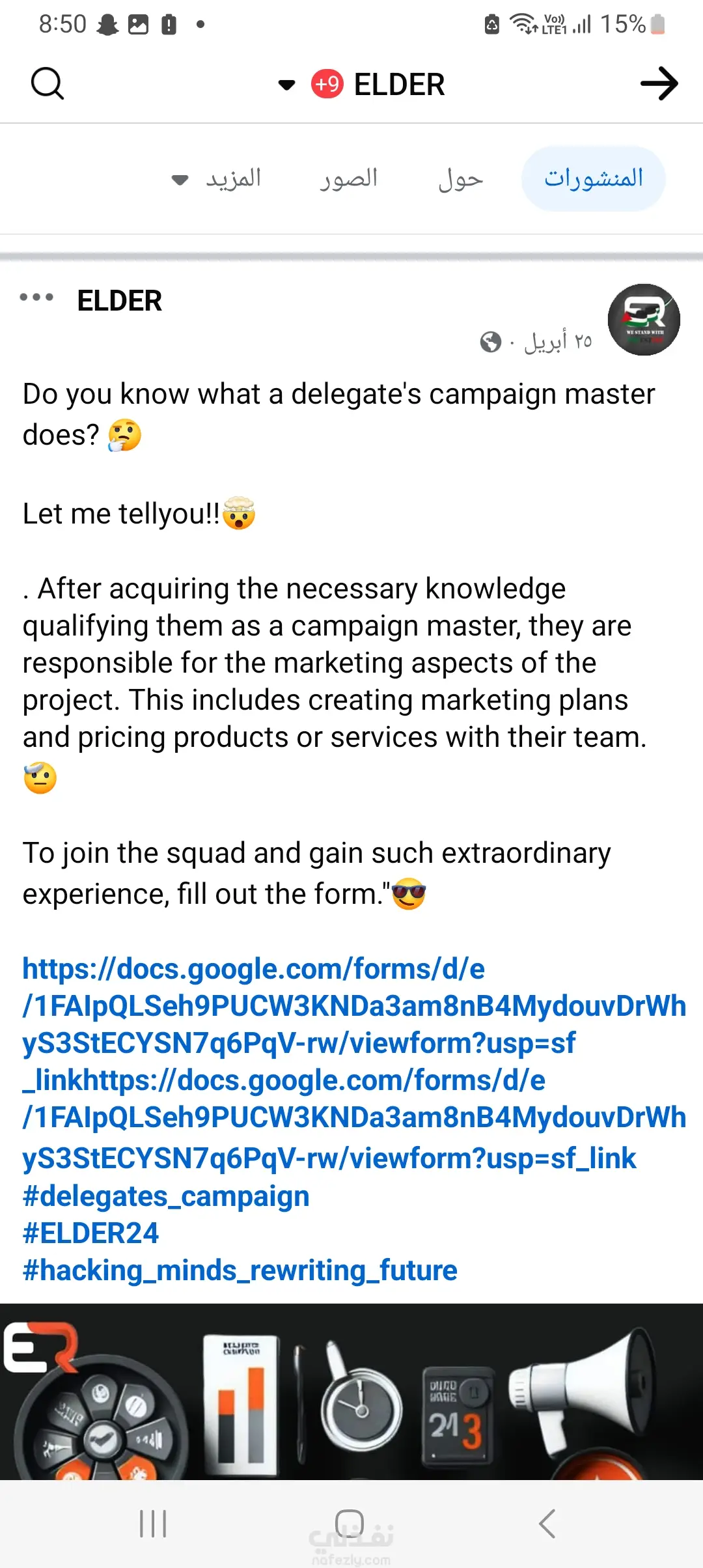This screenshot has height=1568, width=703.
Task: Expand the المزيد dropdown tab
Action: coord(217,178)
